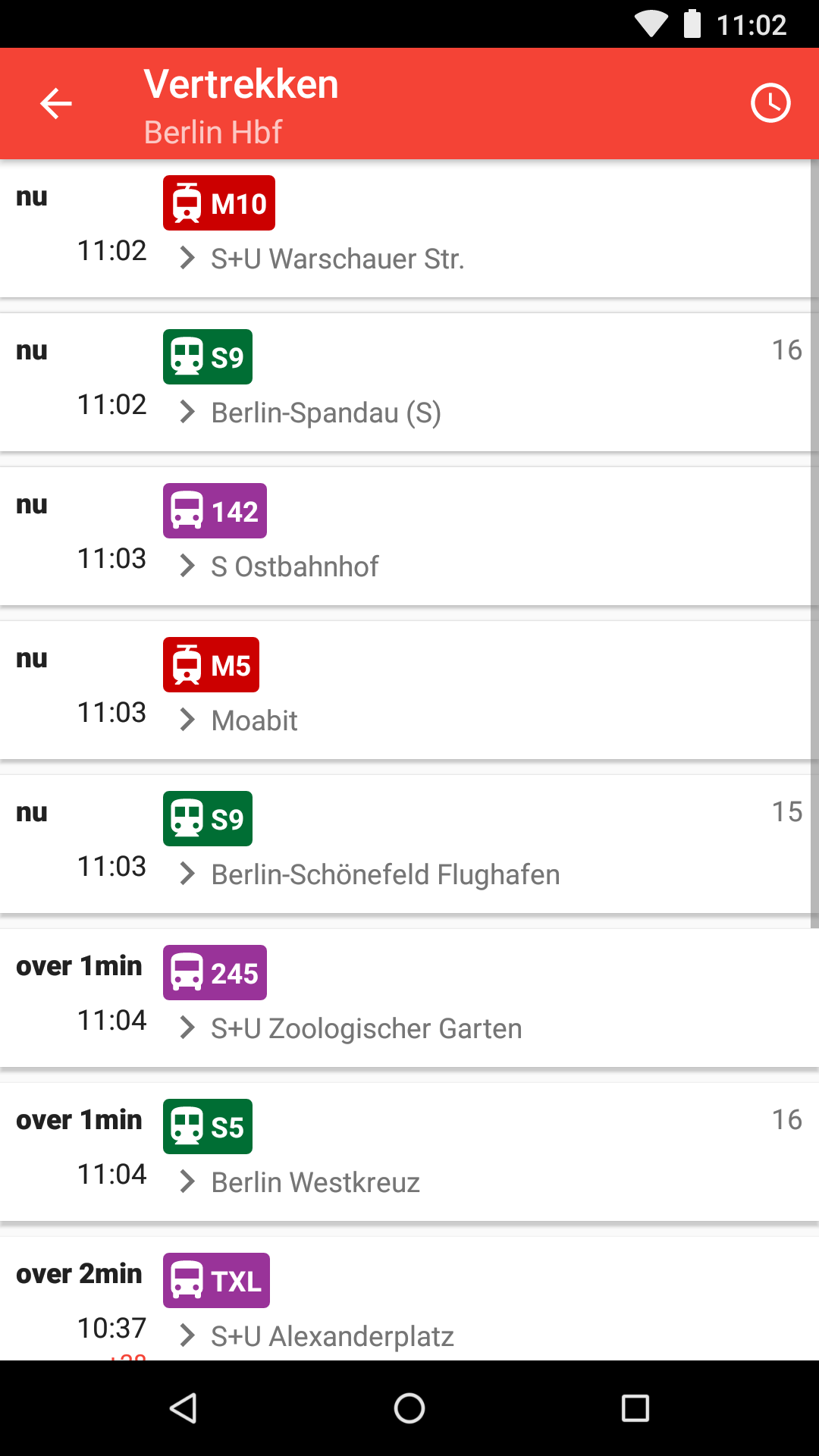Open the departure time clock picker

pos(770,103)
